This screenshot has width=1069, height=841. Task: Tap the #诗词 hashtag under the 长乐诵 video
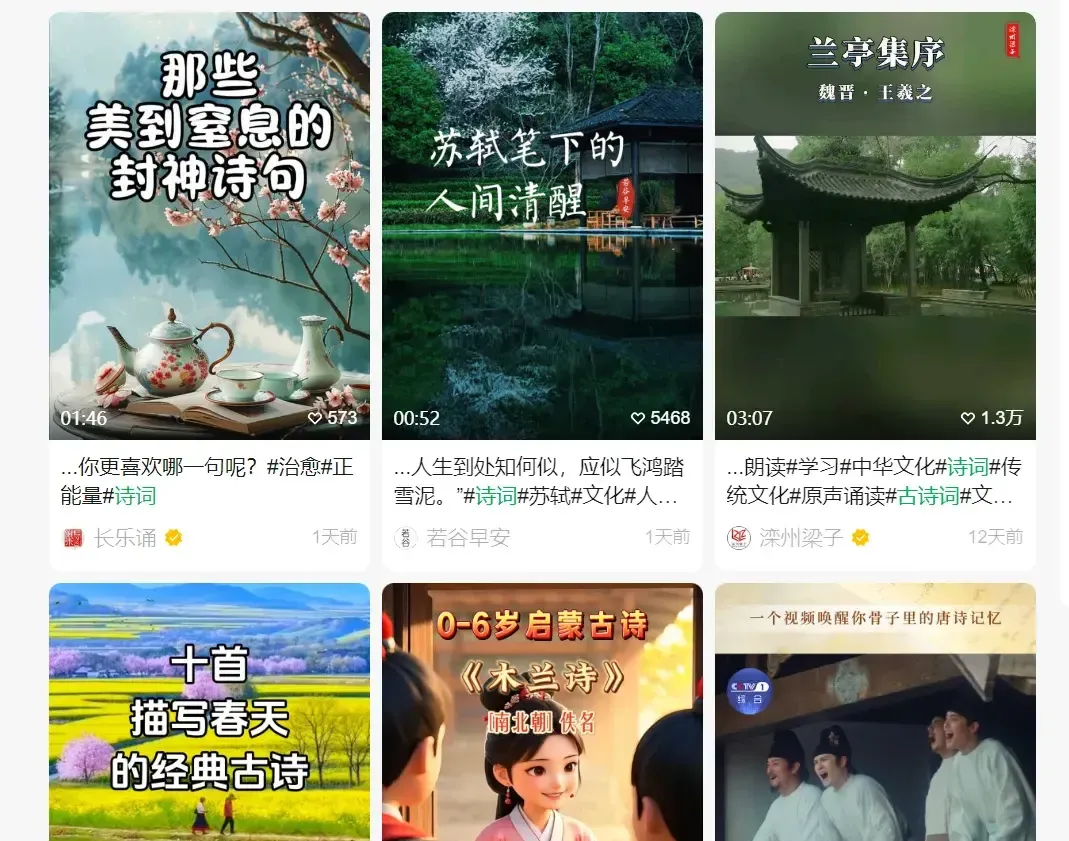pyautogui.click(x=135, y=496)
